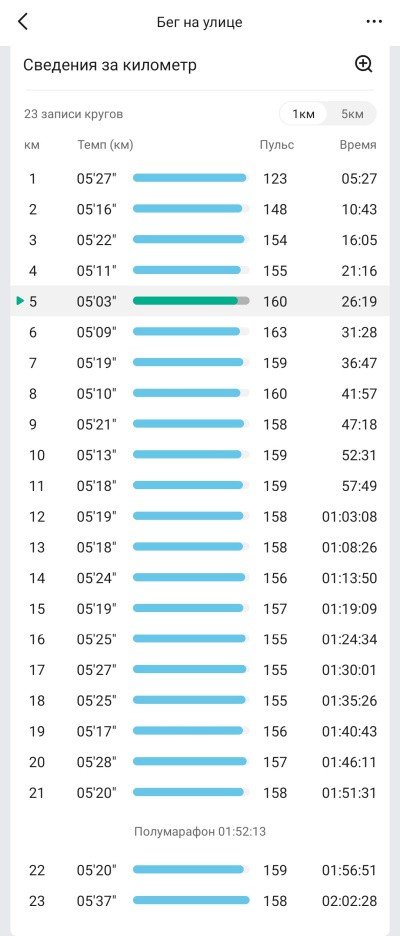This screenshot has width=400, height=936.
Task: Select the kilometer 1 row
Action: [x=200, y=178]
